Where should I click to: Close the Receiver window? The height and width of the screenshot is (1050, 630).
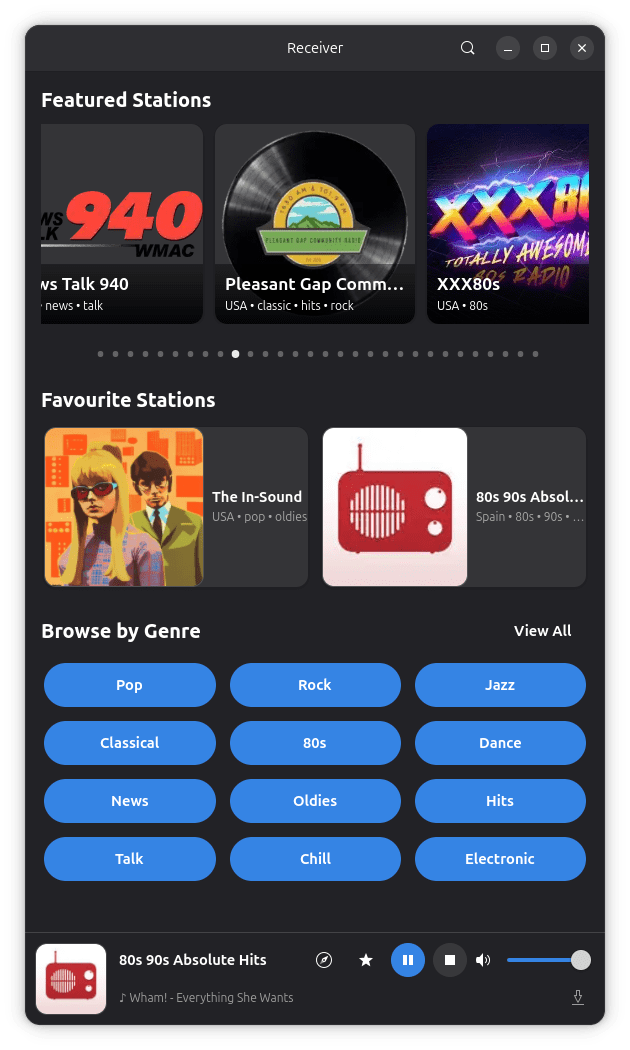tap(582, 48)
